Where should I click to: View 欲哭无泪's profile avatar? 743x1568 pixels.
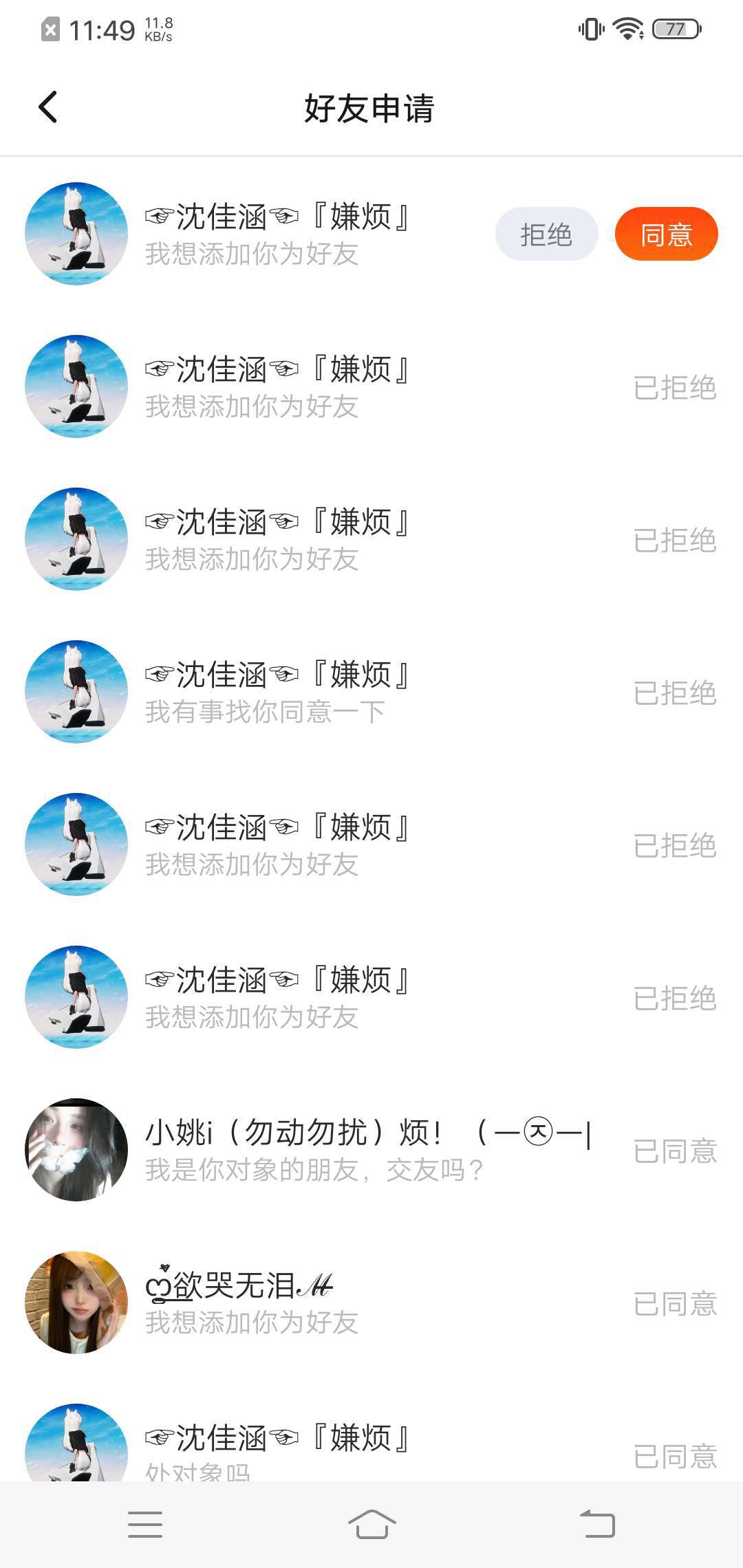[x=76, y=1303]
